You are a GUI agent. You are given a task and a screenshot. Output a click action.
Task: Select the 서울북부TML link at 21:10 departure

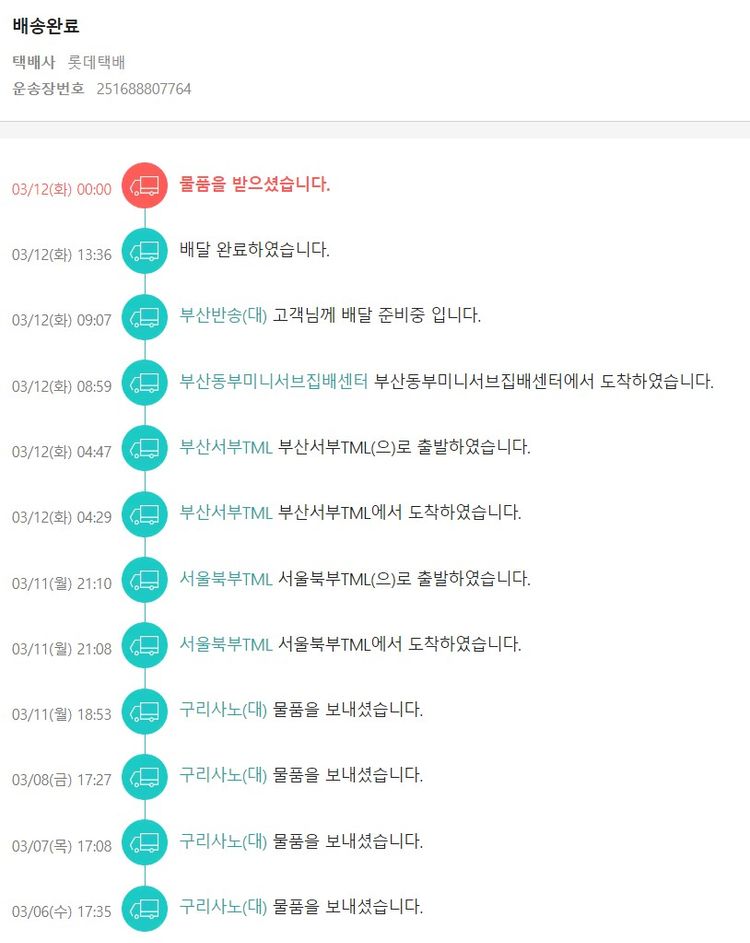click(x=226, y=579)
